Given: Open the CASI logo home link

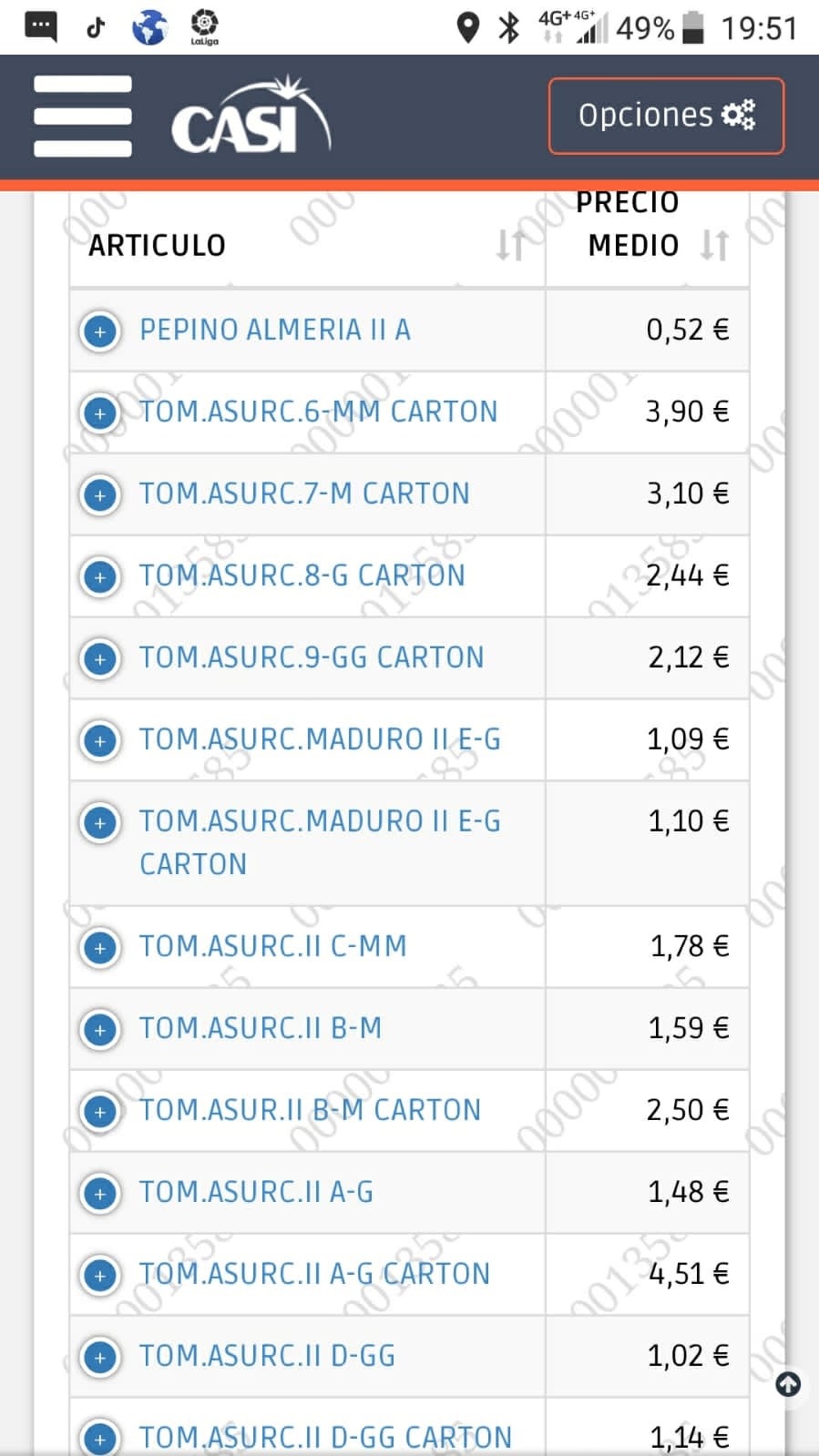Looking at the screenshot, I should coord(251,116).
